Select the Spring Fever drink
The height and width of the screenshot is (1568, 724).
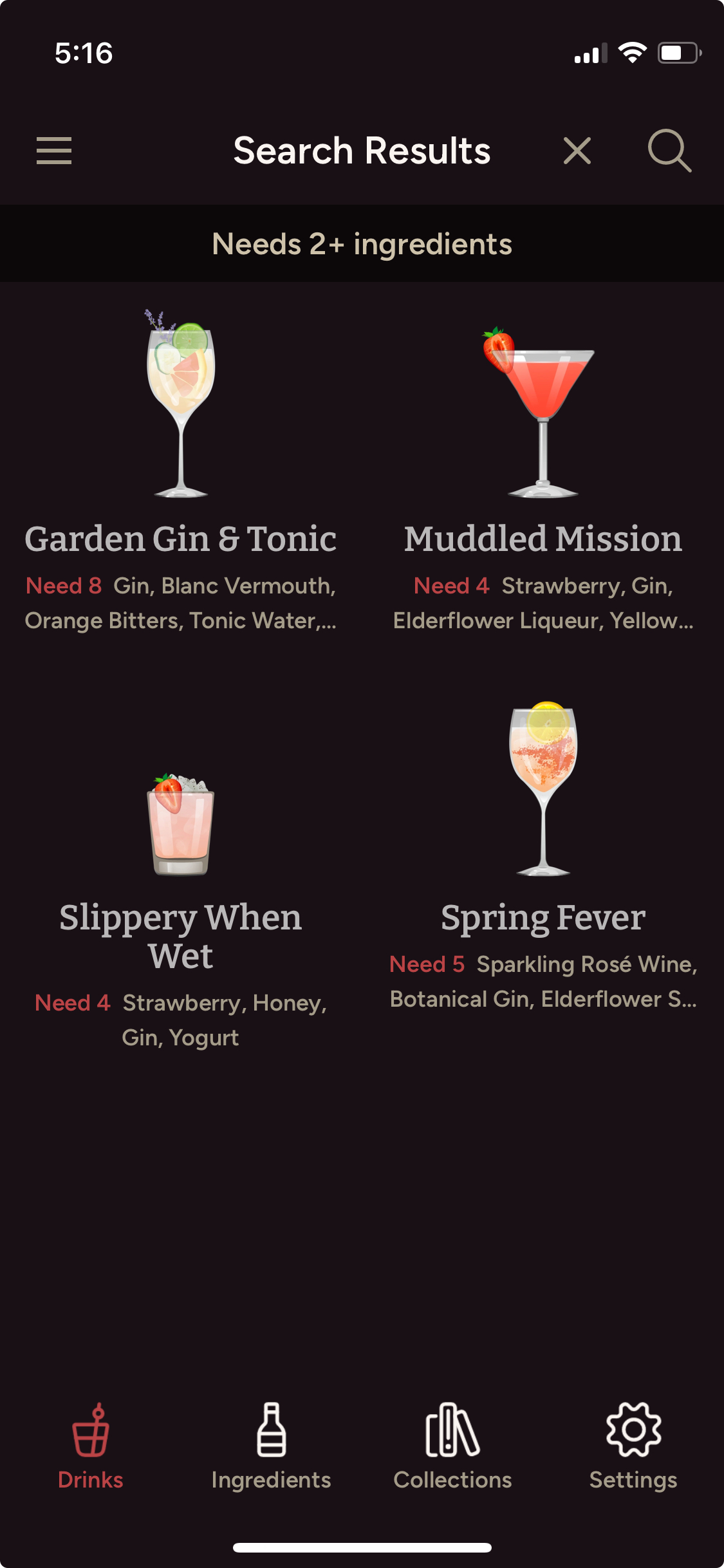click(543, 856)
